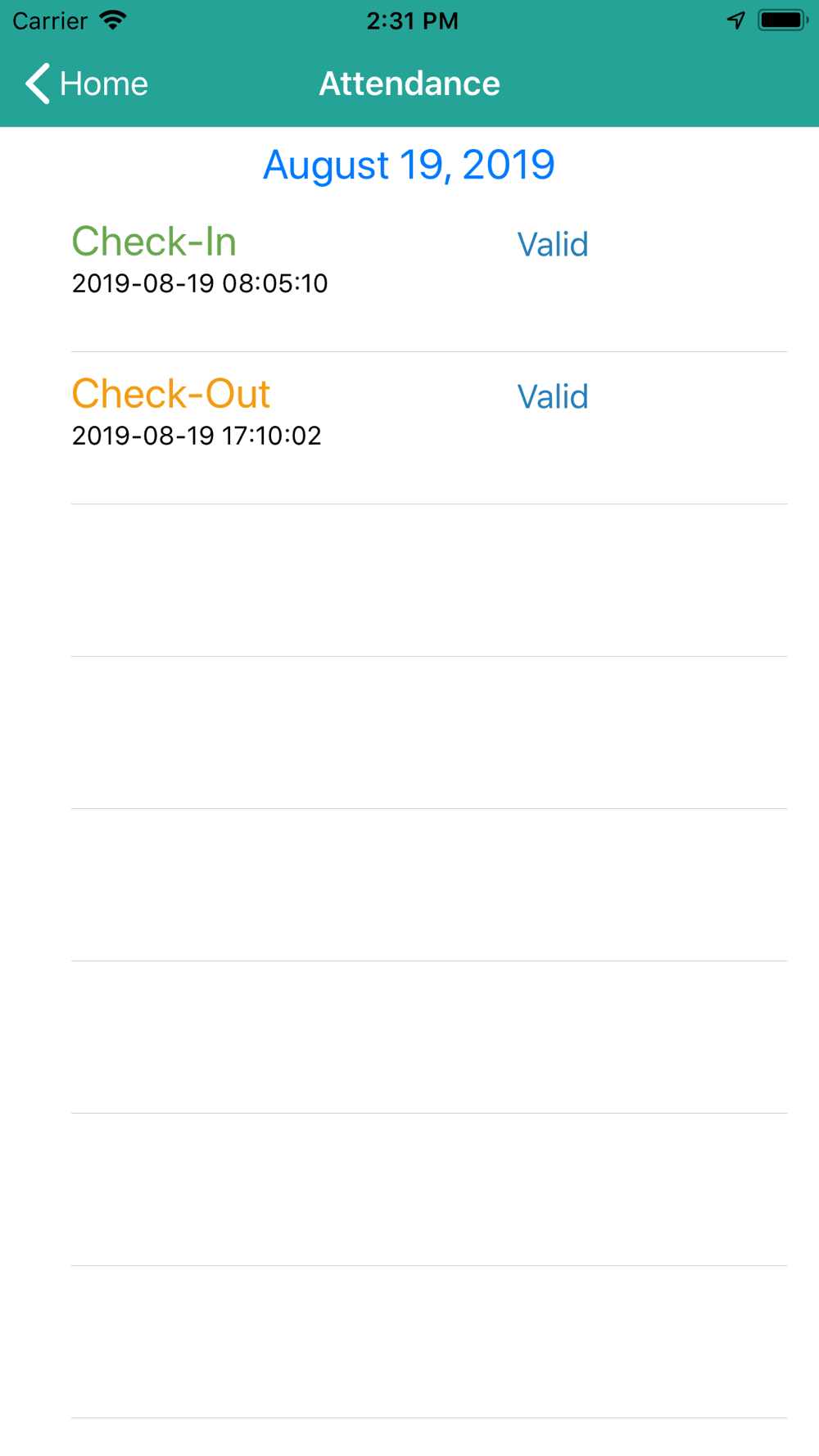Go back to Home
This screenshot has width=819, height=1456.
click(x=86, y=84)
